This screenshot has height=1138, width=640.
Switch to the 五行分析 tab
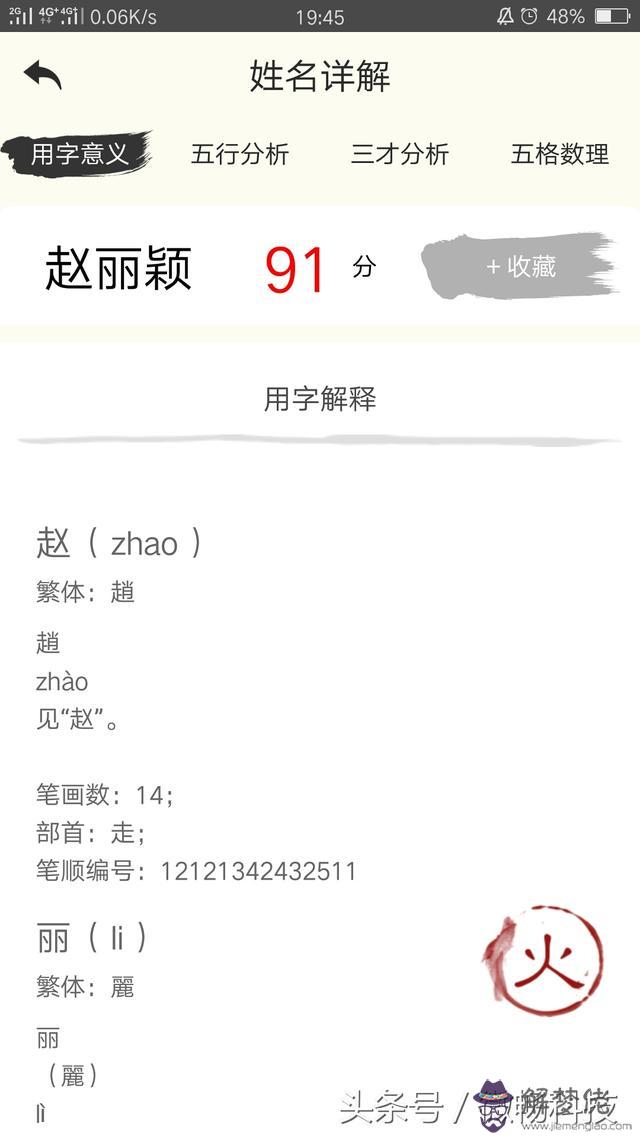click(240, 154)
